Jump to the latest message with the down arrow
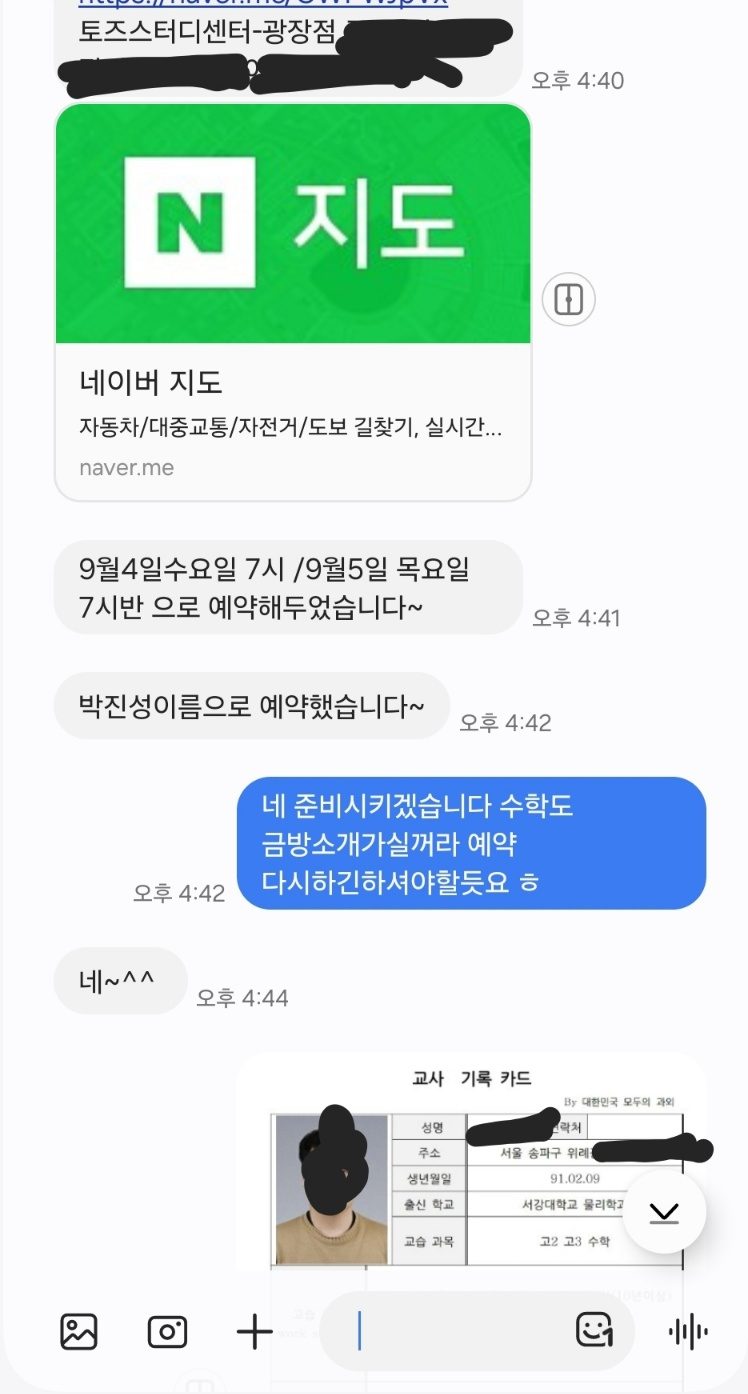748x1394 pixels. click(x=664, y=1212)
